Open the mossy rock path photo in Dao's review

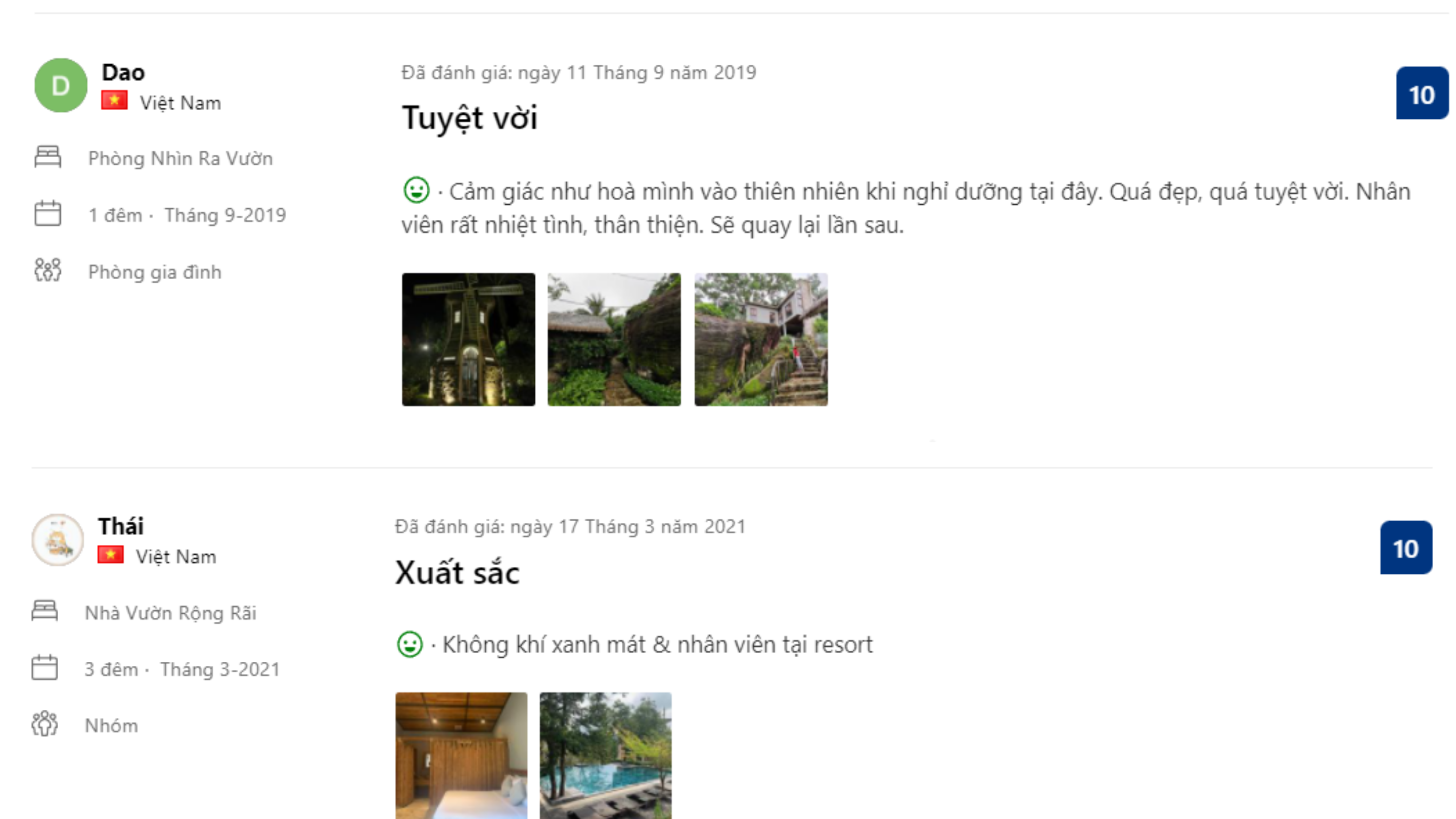click(614, 339)
